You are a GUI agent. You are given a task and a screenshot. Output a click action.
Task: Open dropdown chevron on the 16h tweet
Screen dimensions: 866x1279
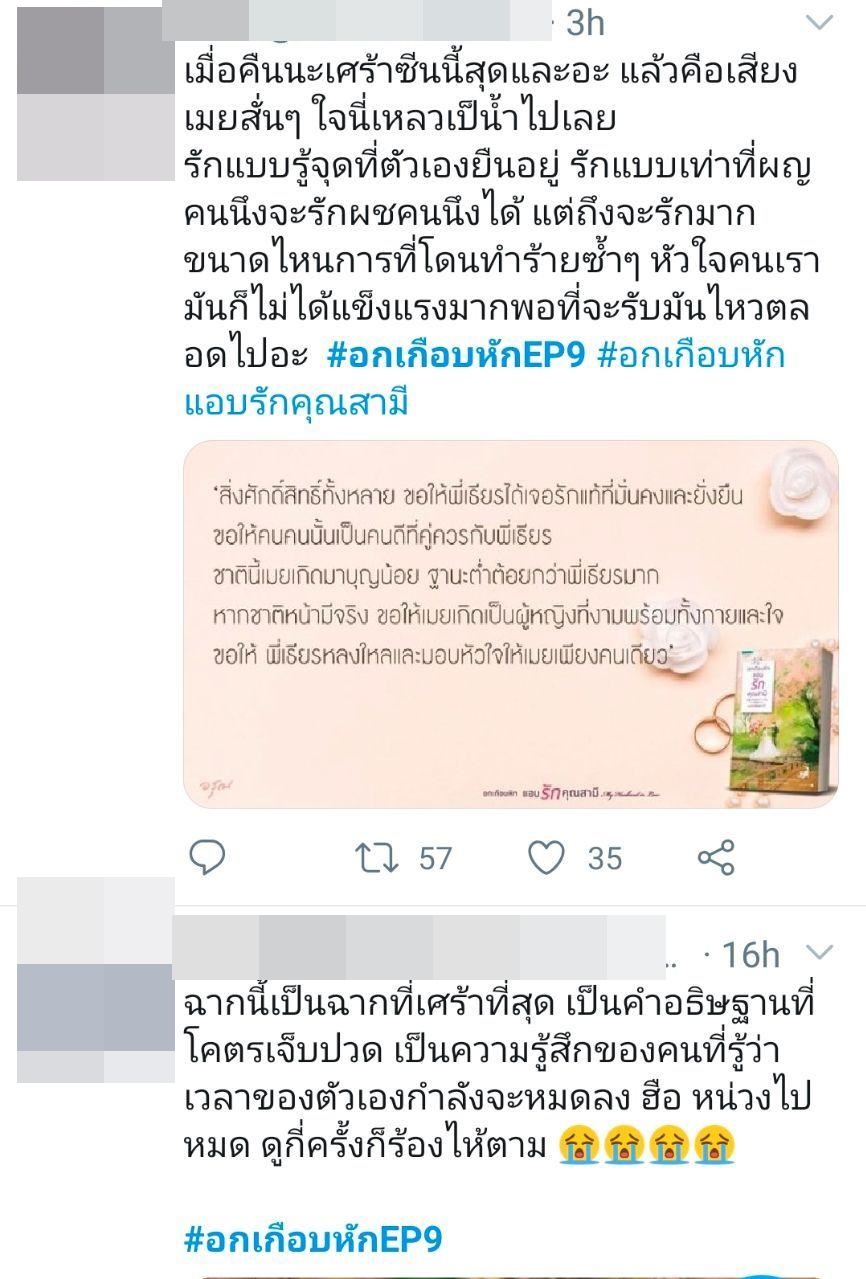point(820,951)
